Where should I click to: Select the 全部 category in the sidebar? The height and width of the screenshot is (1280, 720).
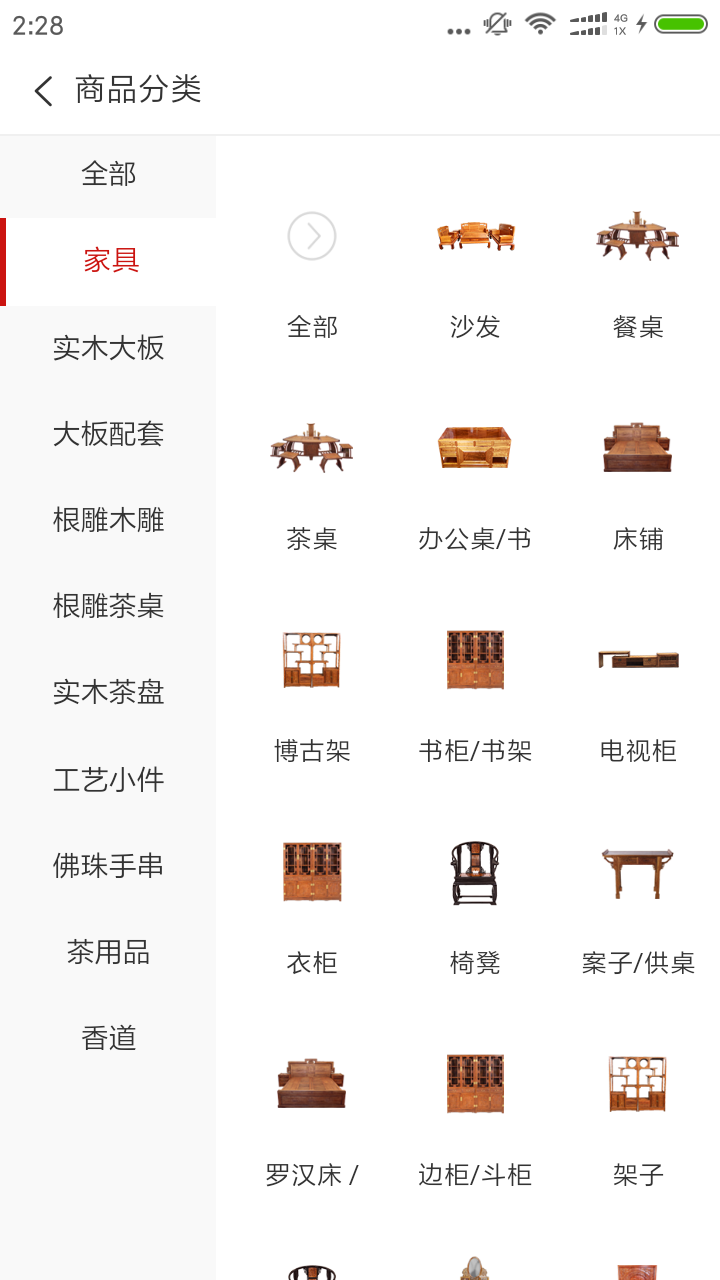tap(108, 175)
